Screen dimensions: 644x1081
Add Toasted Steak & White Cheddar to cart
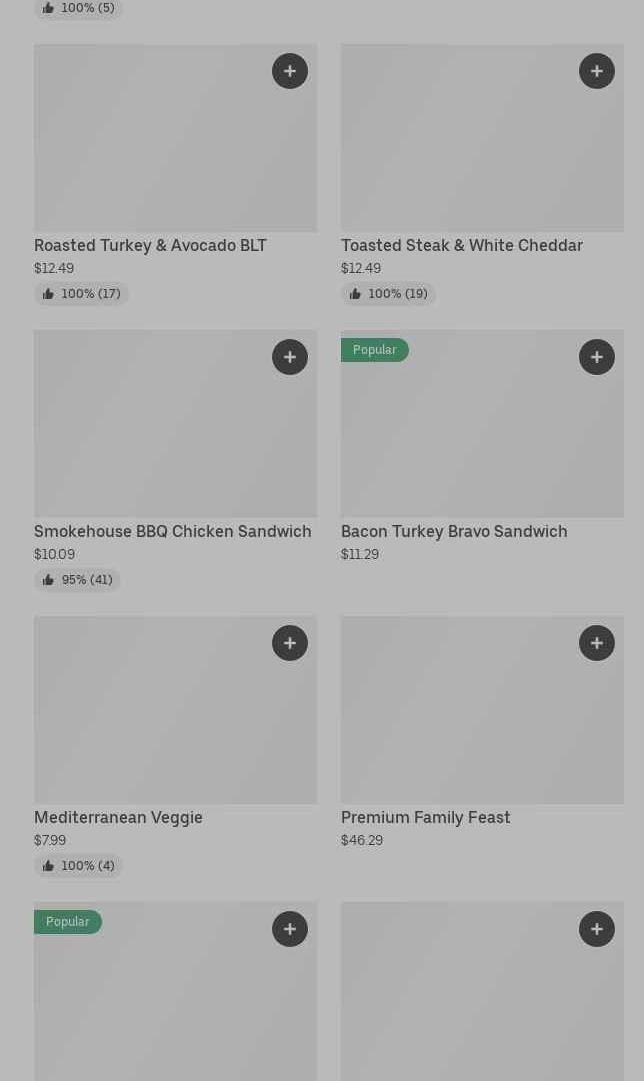pos(597,71)
